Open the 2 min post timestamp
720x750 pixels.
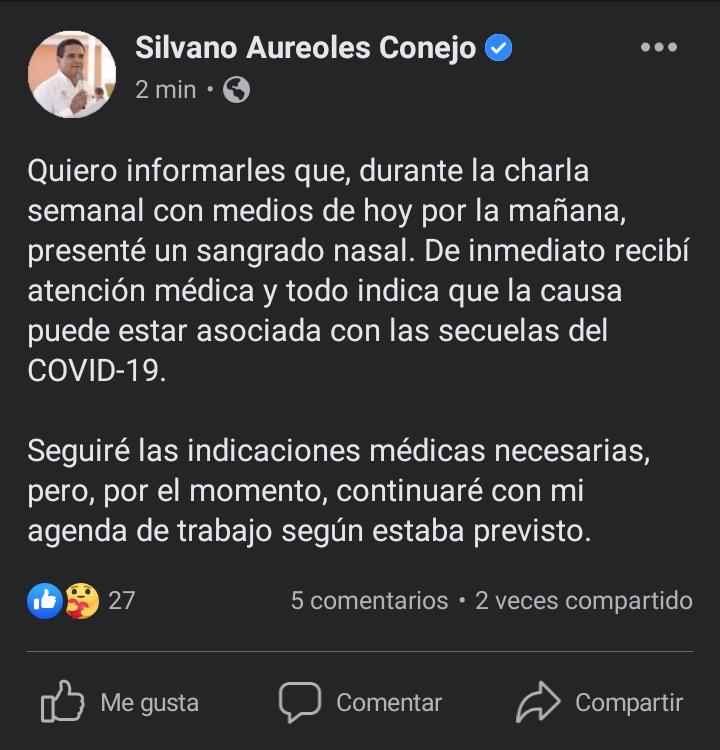tap(165, 90)
